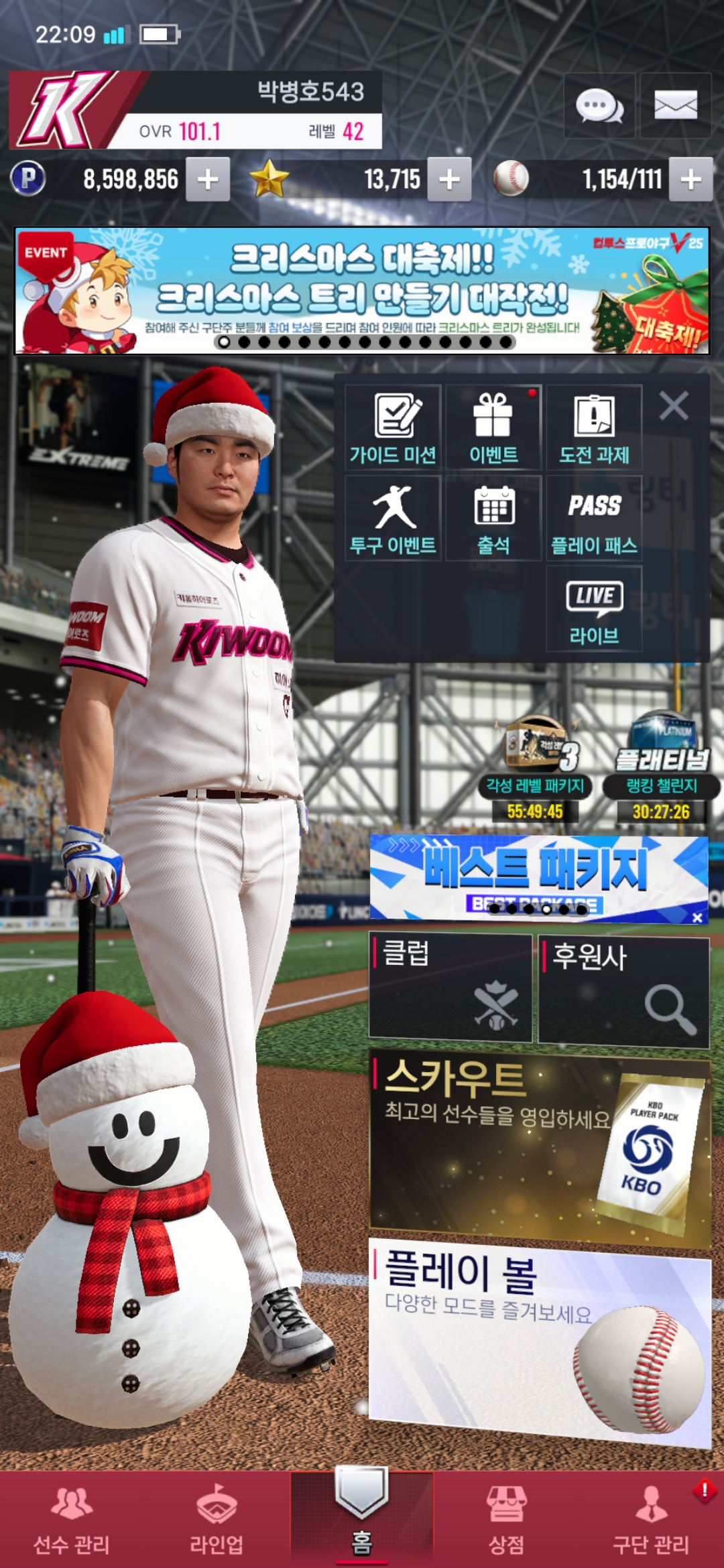Open 스카우트 to recruit players
Screen dimensions: 724x1568
click(539, 1147)
